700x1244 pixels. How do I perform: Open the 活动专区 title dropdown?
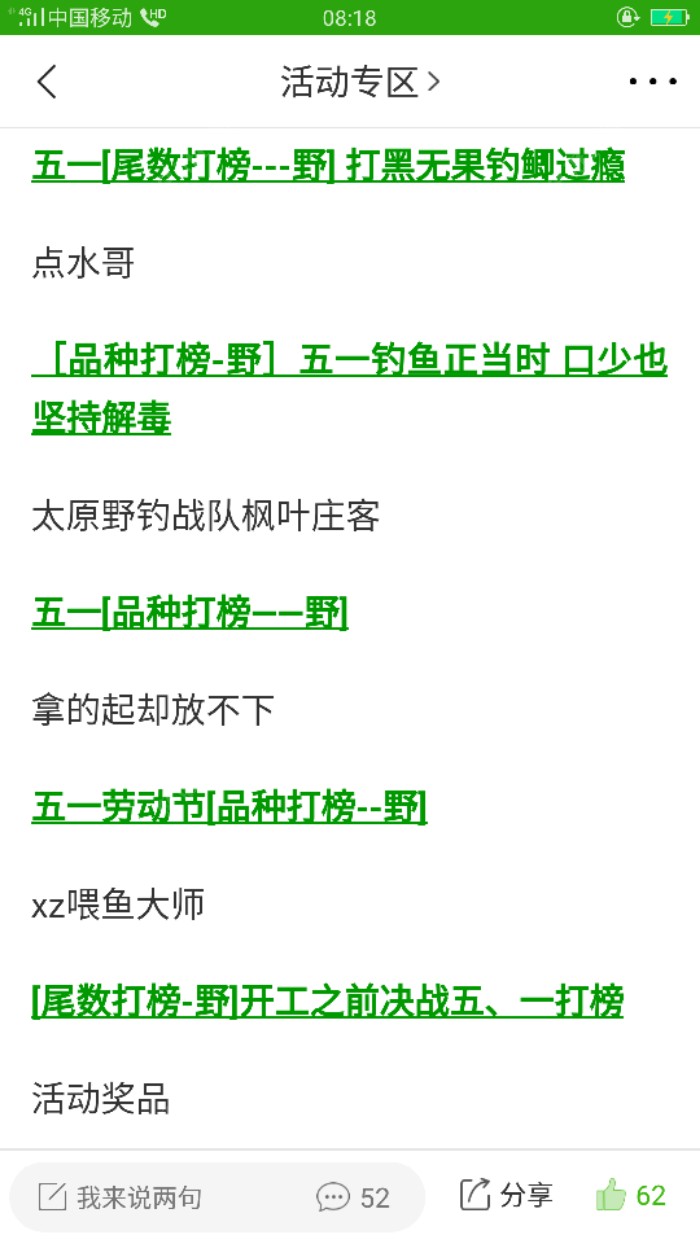pos(360,82)
